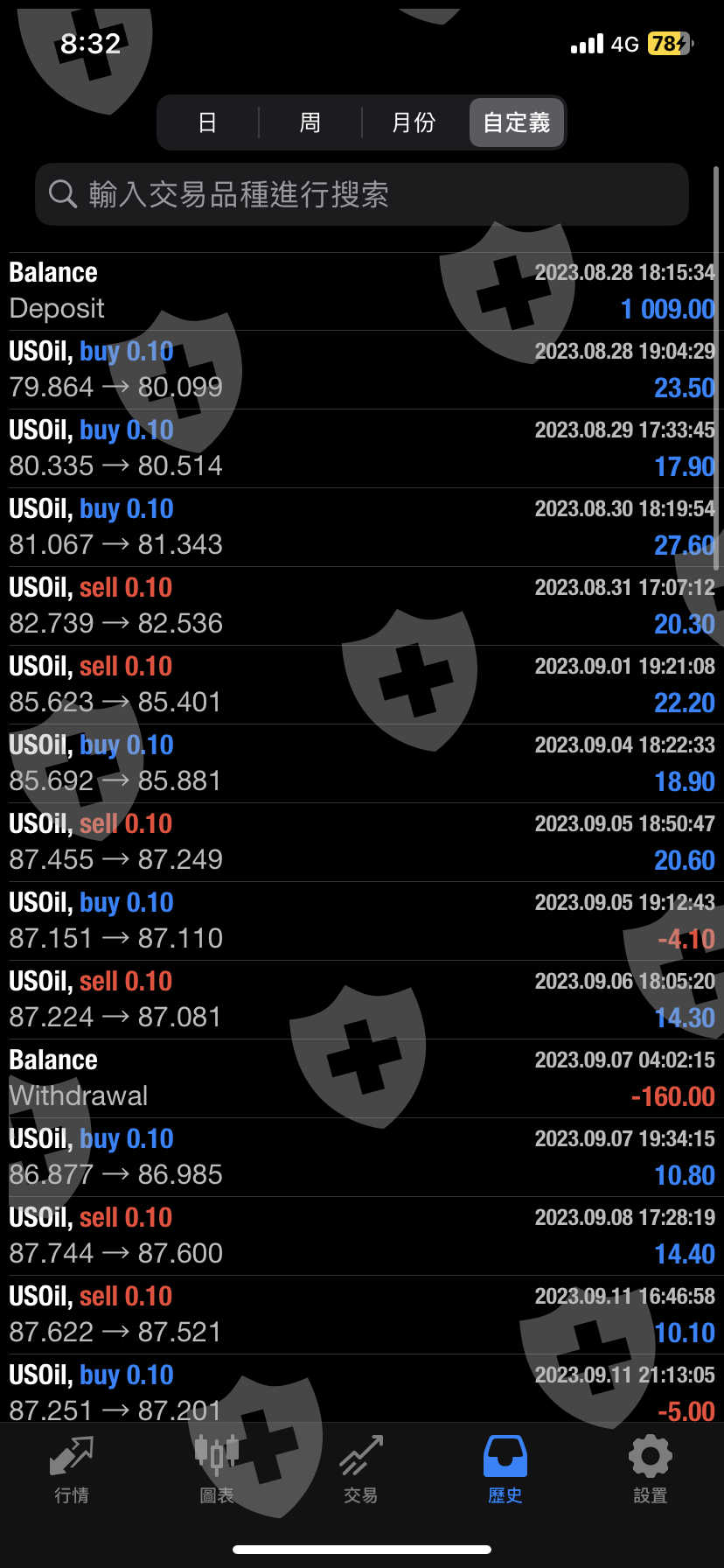Open the USOil buy at 81.067 trade
Screen dimensions: 724x1568
[x=362, y=527]
